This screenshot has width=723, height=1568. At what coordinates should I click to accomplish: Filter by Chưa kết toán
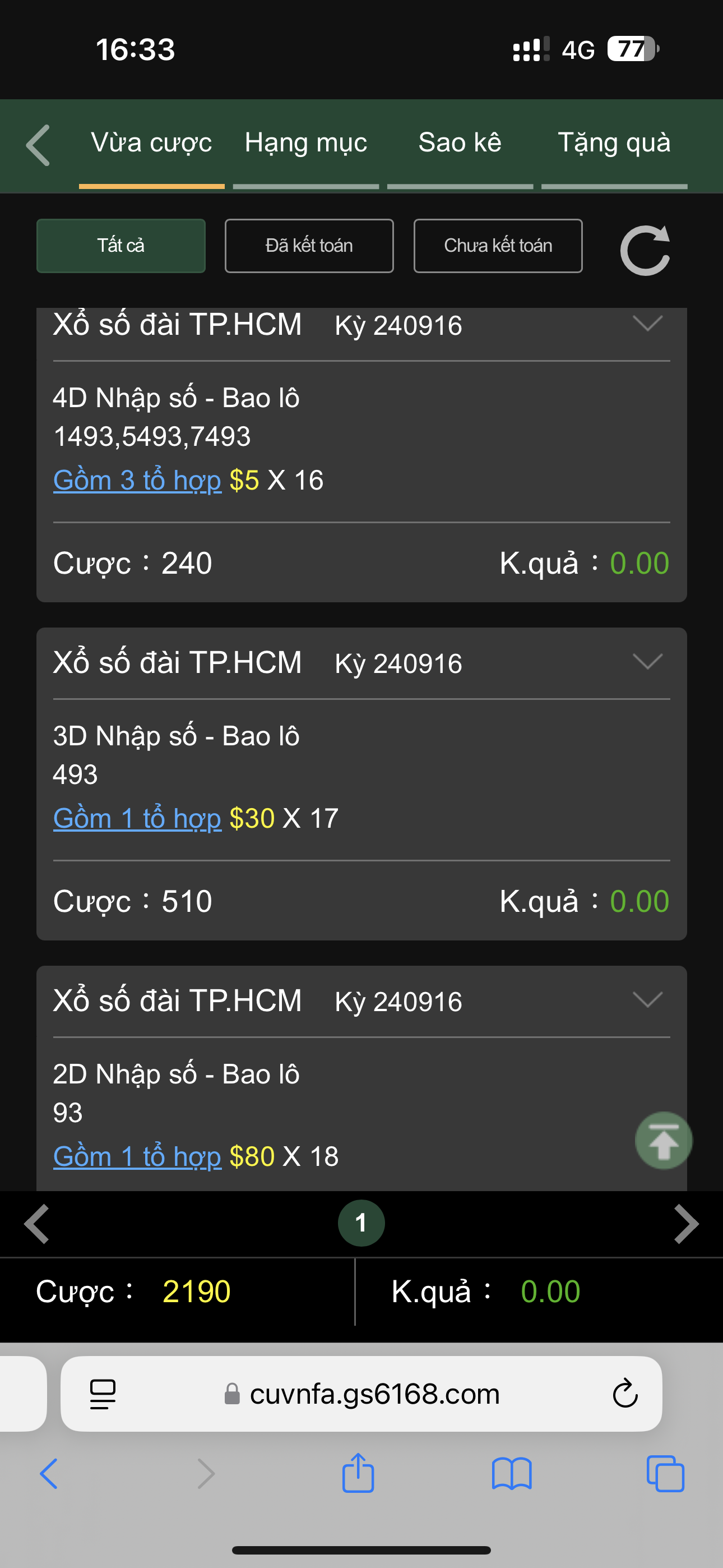(498, 246)
